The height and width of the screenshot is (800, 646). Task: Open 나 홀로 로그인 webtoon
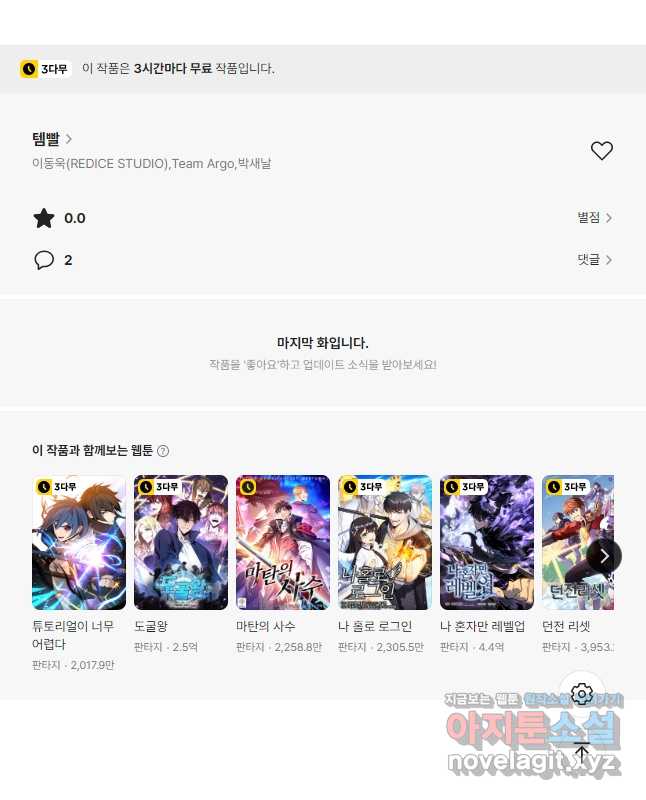click(385, 543)
